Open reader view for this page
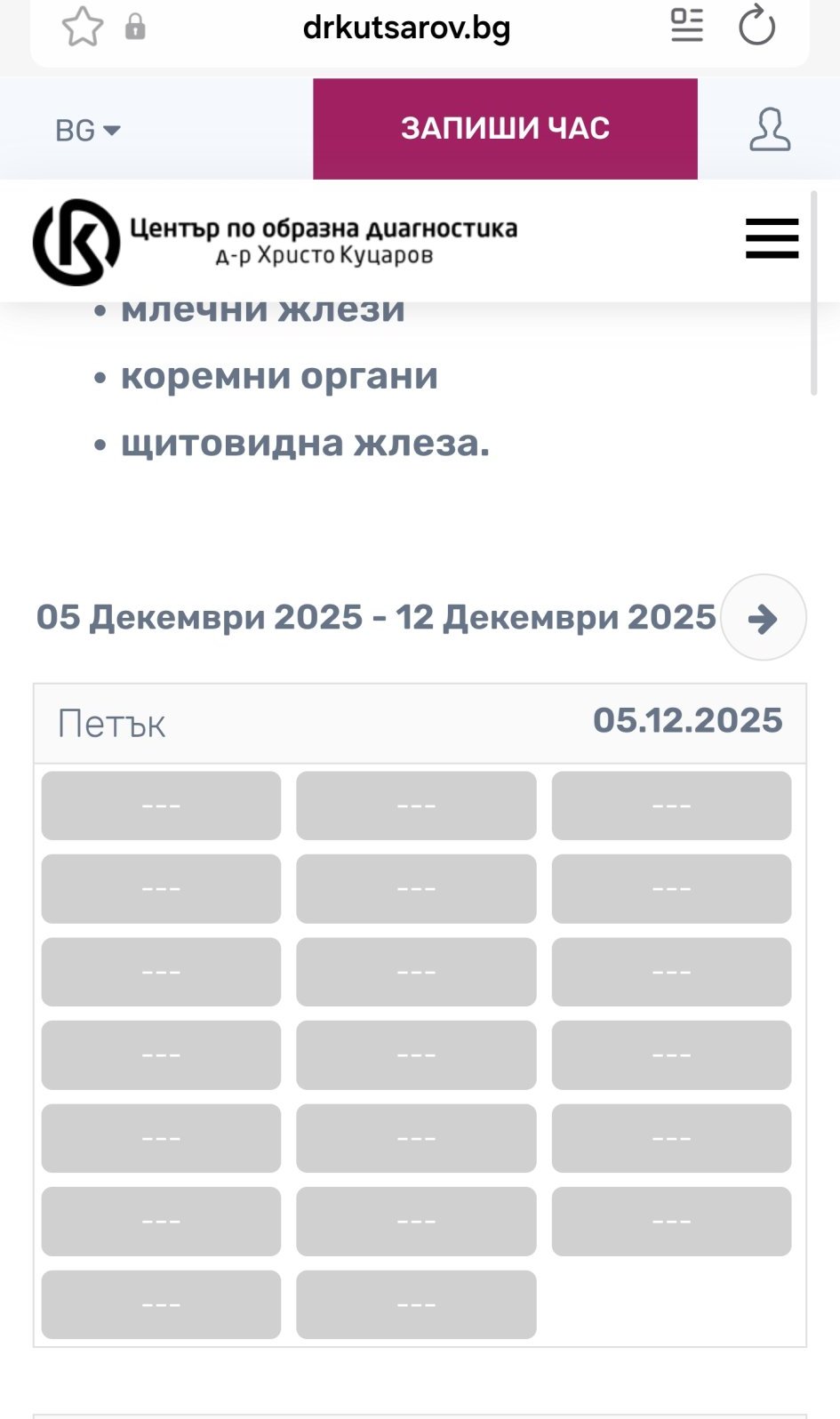 [686, 25]
